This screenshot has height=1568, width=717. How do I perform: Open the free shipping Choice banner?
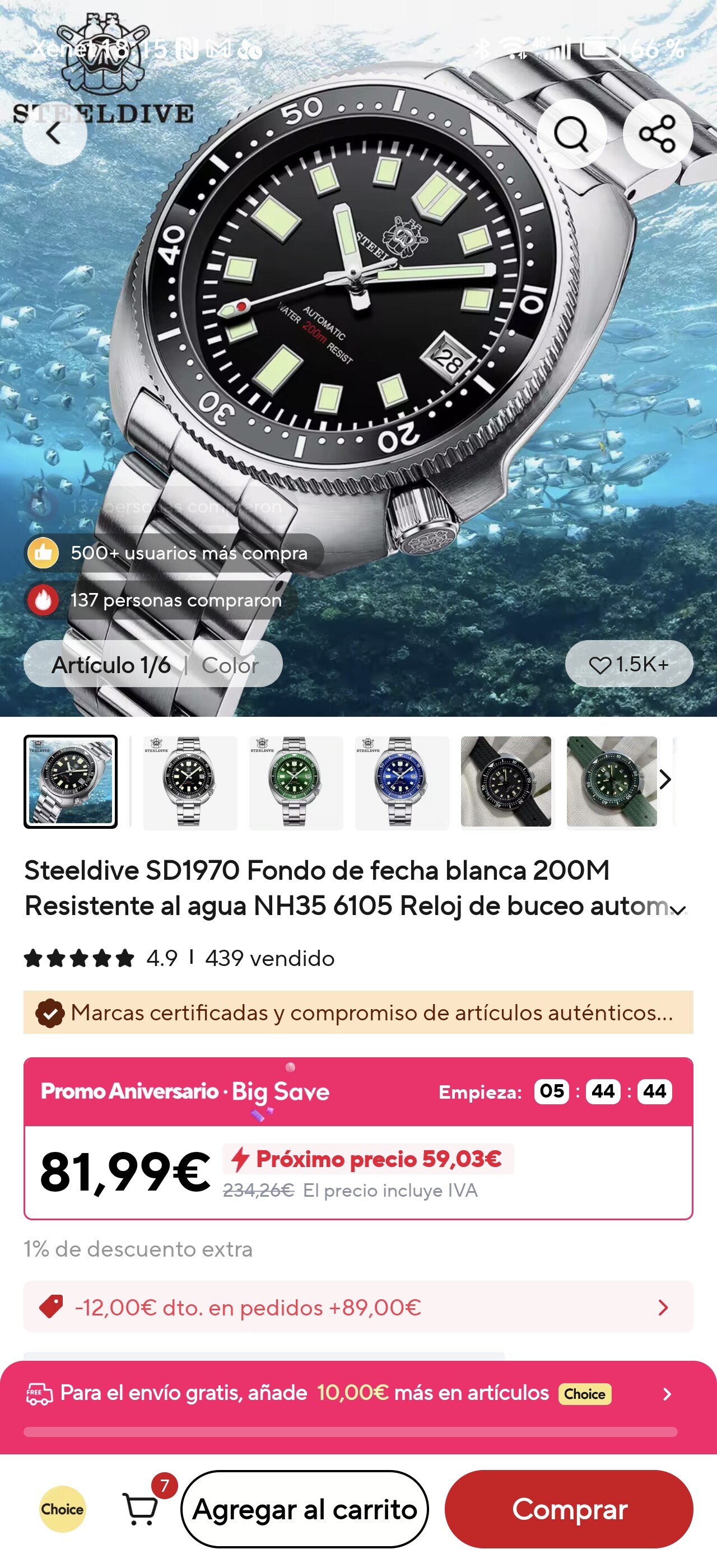click(358, 1393)
